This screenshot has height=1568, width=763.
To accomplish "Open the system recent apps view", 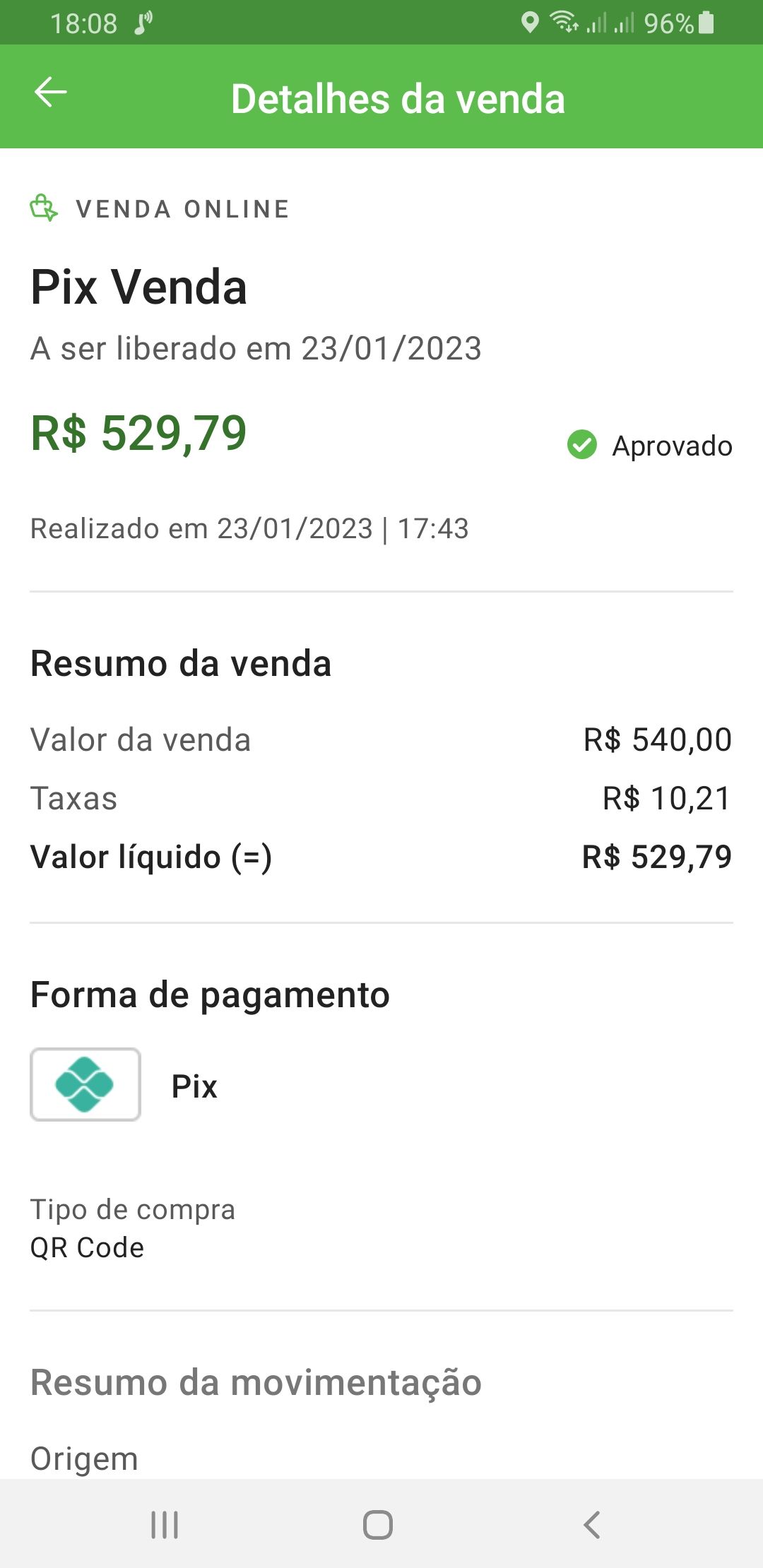I will tap(165, 1524).
